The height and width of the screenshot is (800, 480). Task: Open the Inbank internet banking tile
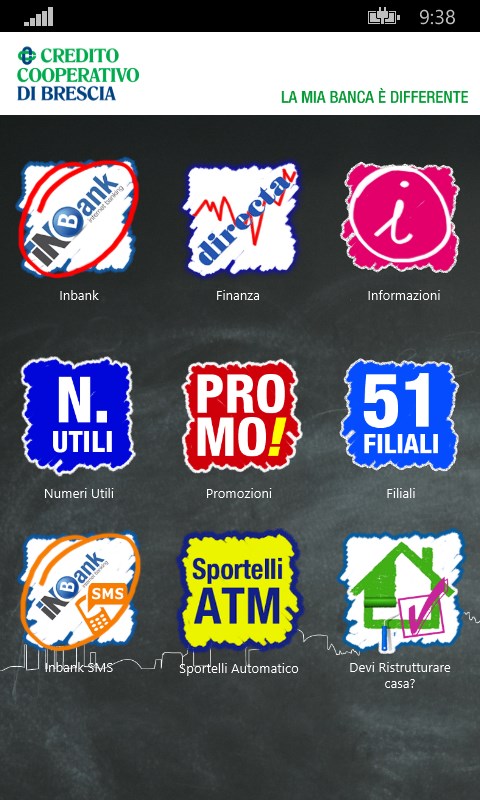(79, 219)
